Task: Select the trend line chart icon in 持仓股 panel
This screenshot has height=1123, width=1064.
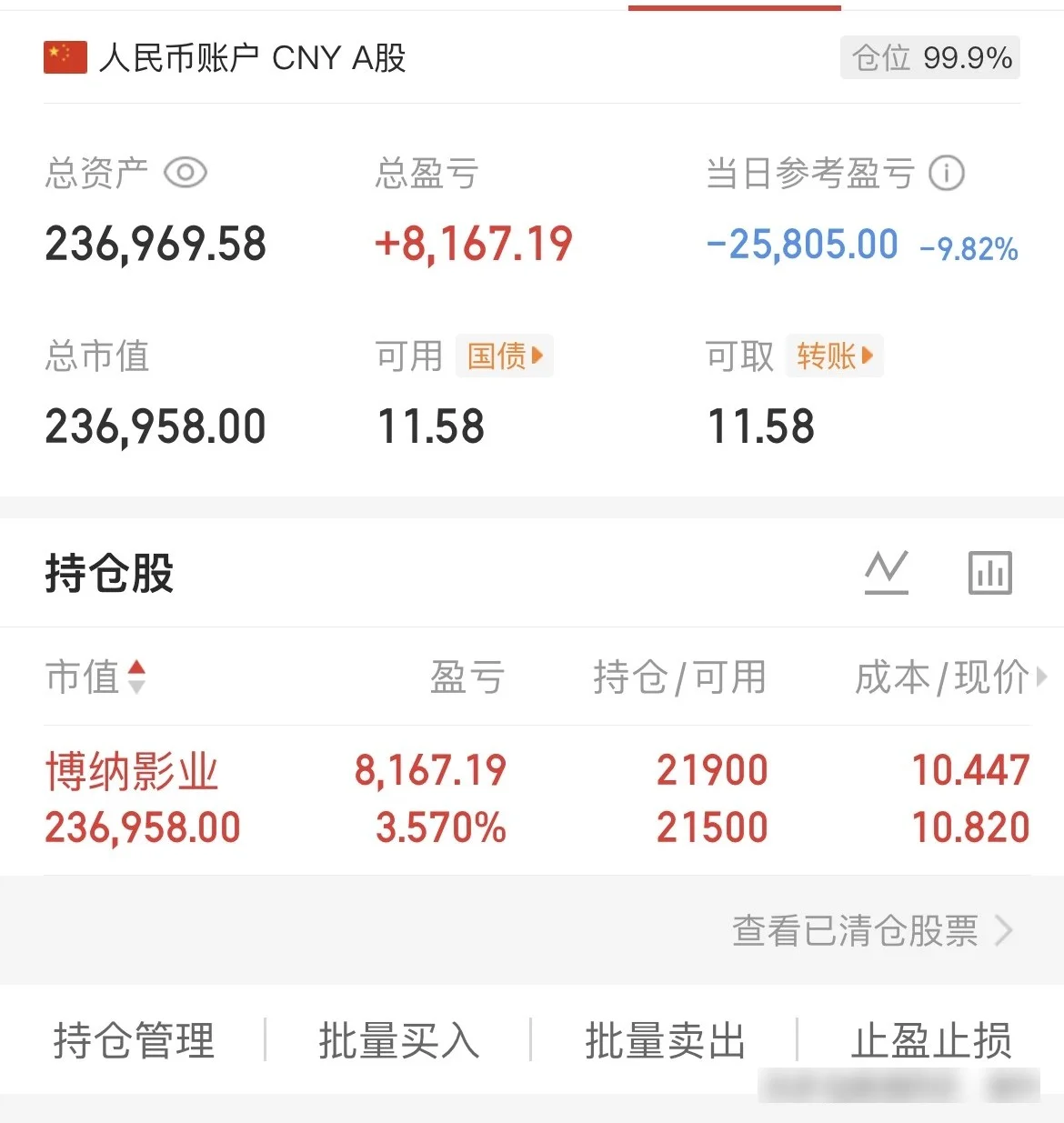Action: 887,572
